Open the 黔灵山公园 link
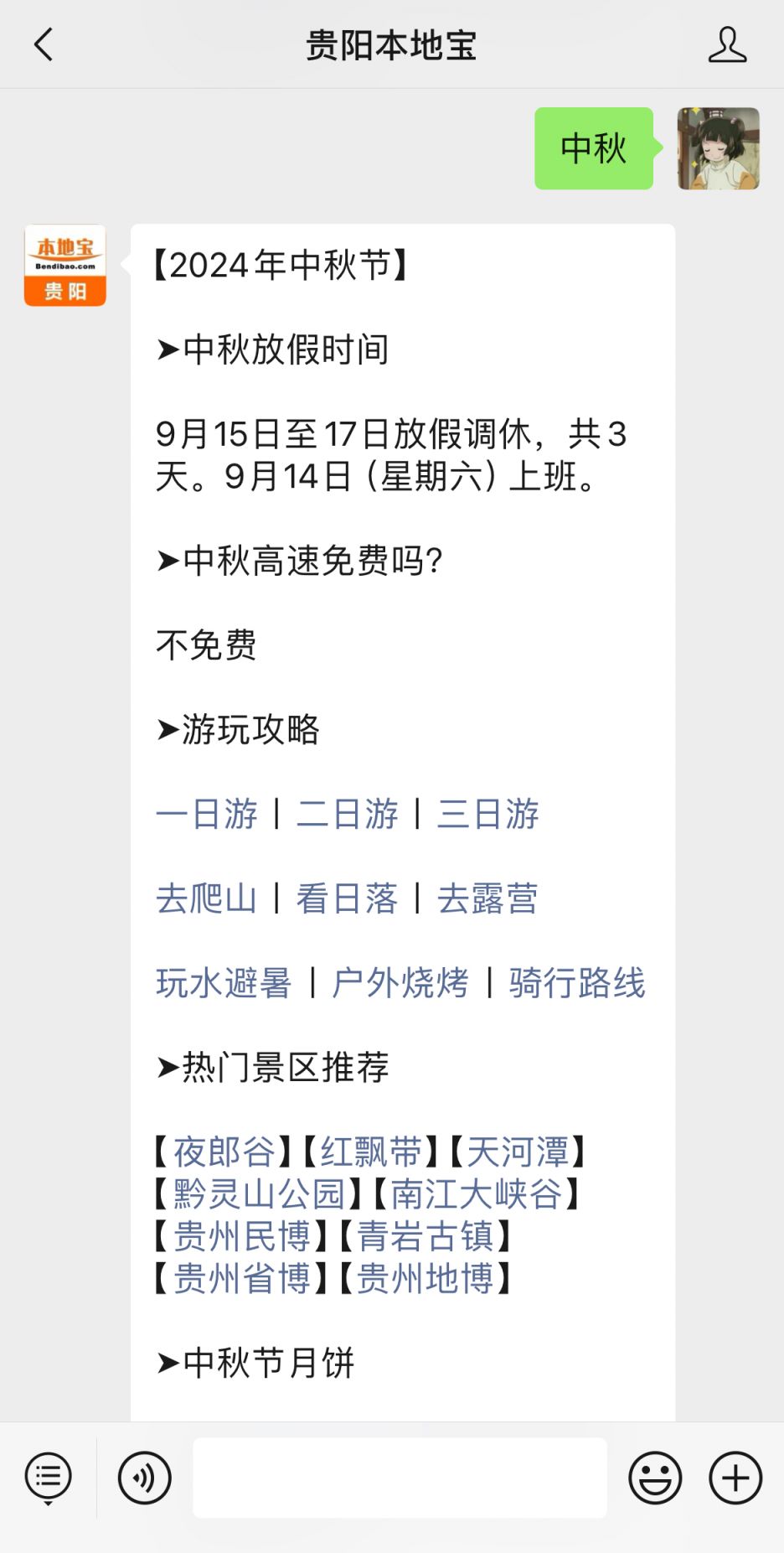This screenshot has width=784, height=1553. [259, 1194]
